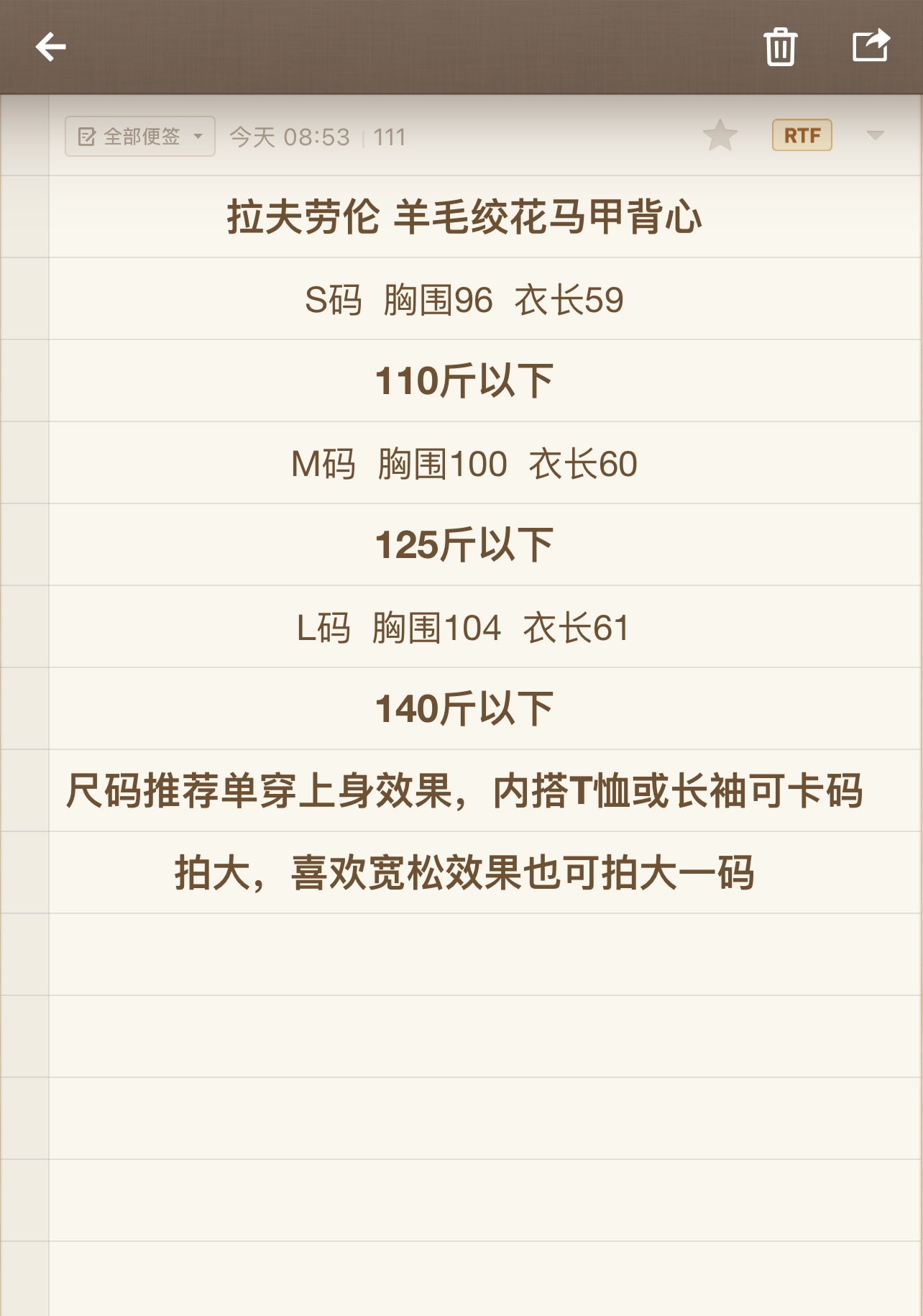
Task: Open the 全部便签 folder dropdown
Action: [140, 137]
